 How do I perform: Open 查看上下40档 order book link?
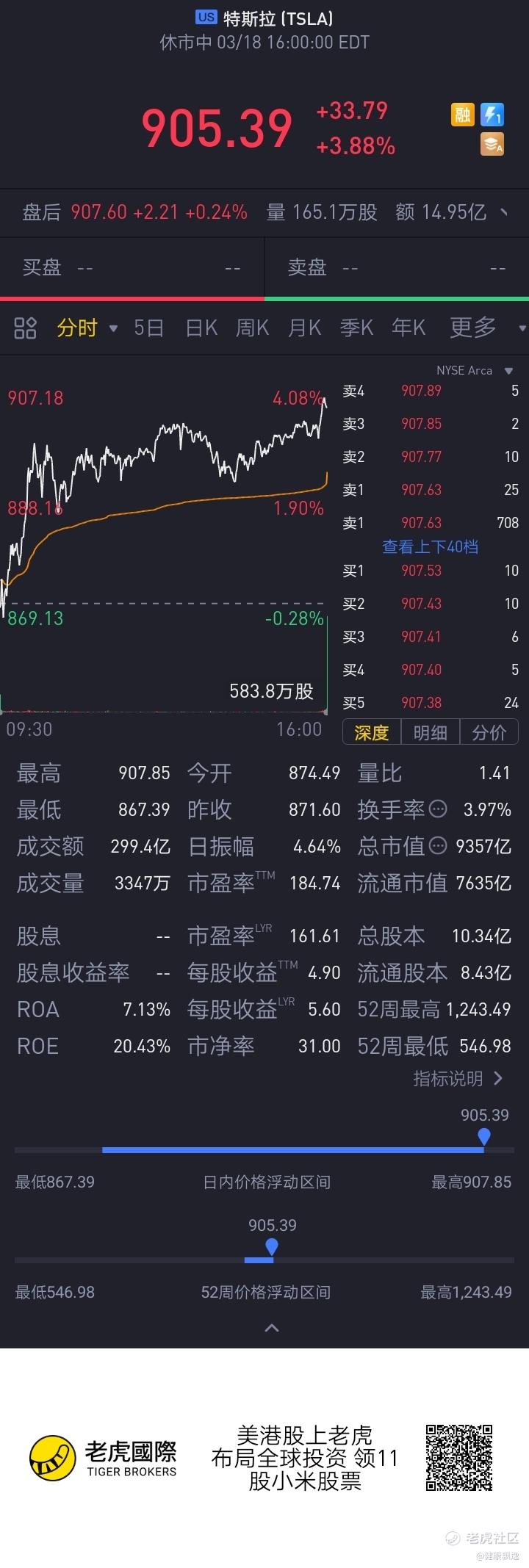(x=430, y=546)
